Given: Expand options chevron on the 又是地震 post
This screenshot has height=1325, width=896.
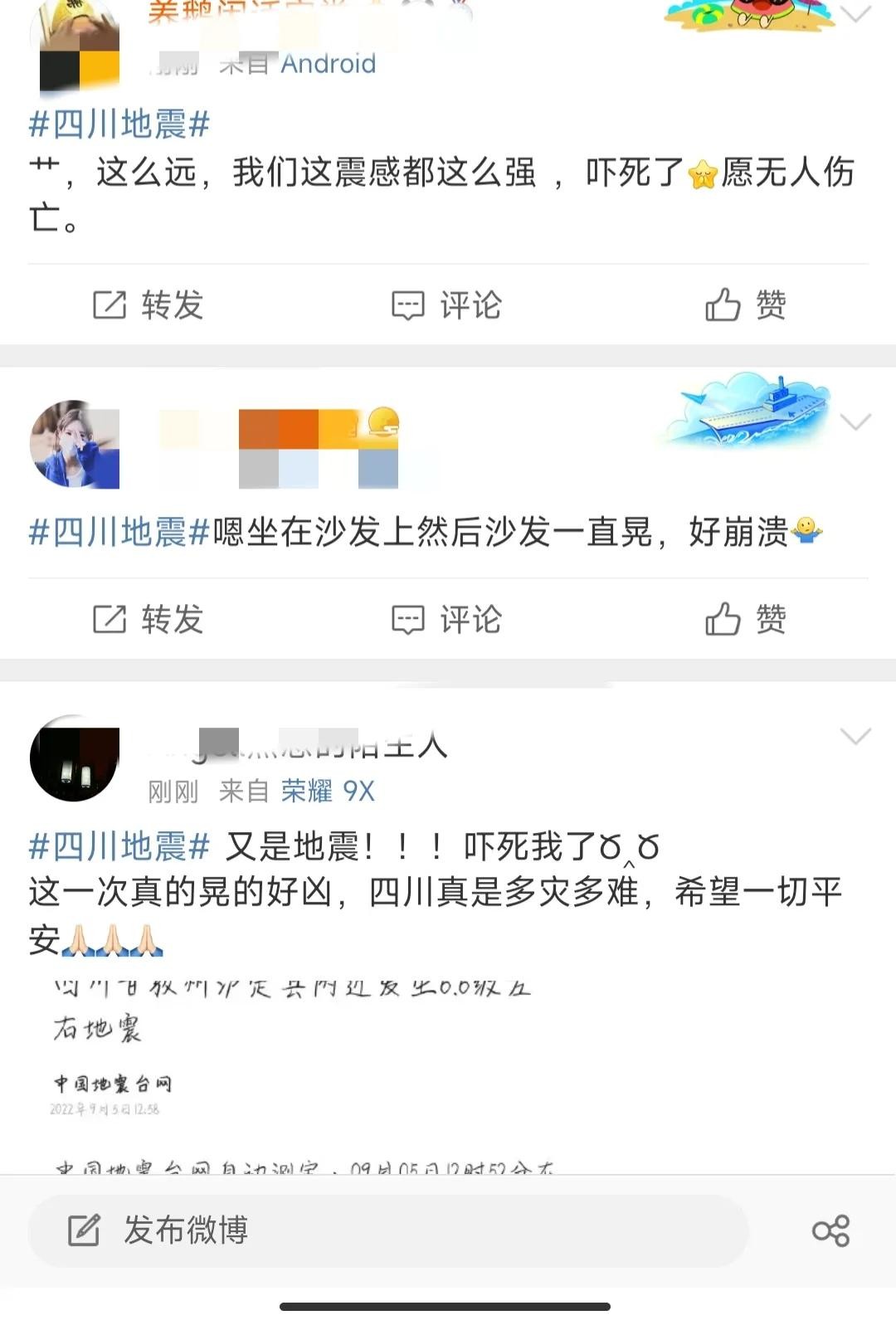Looking at the screenshot, I should 855,736.
